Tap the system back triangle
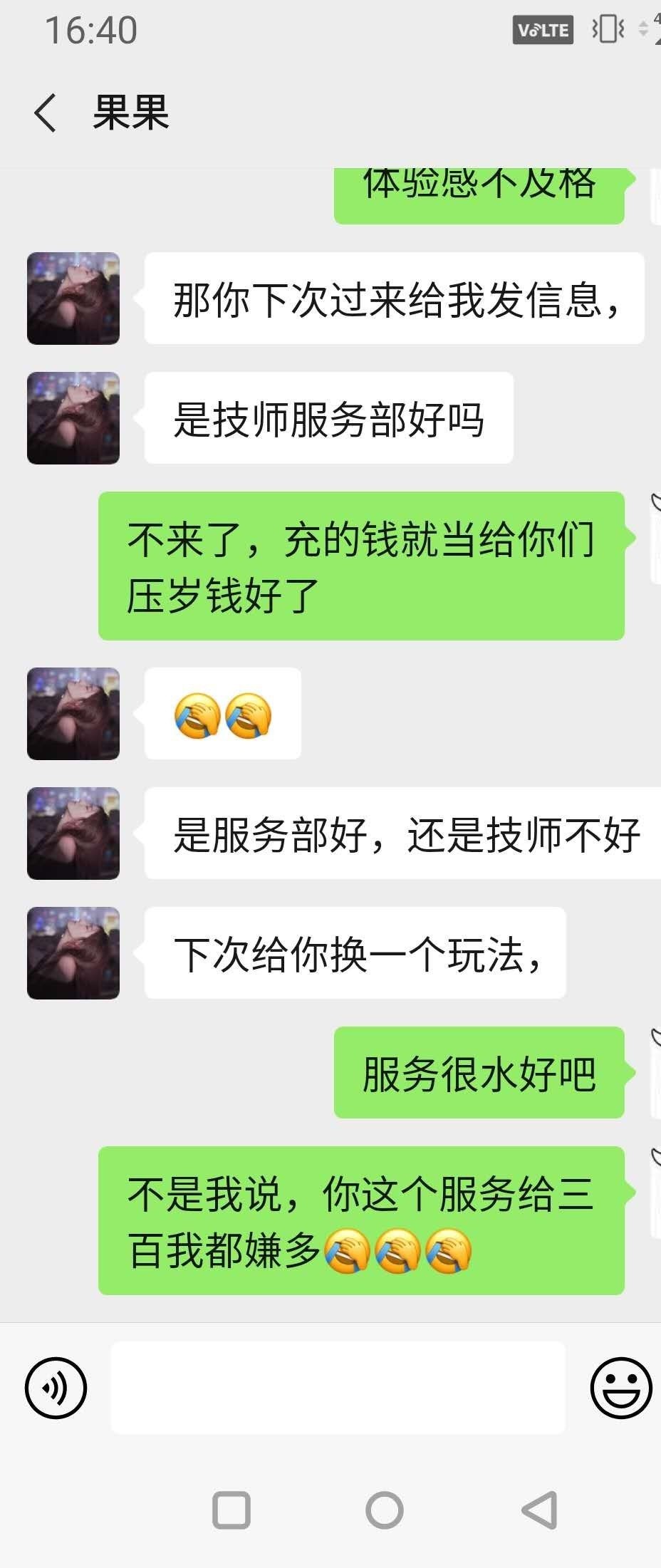 539,1510
